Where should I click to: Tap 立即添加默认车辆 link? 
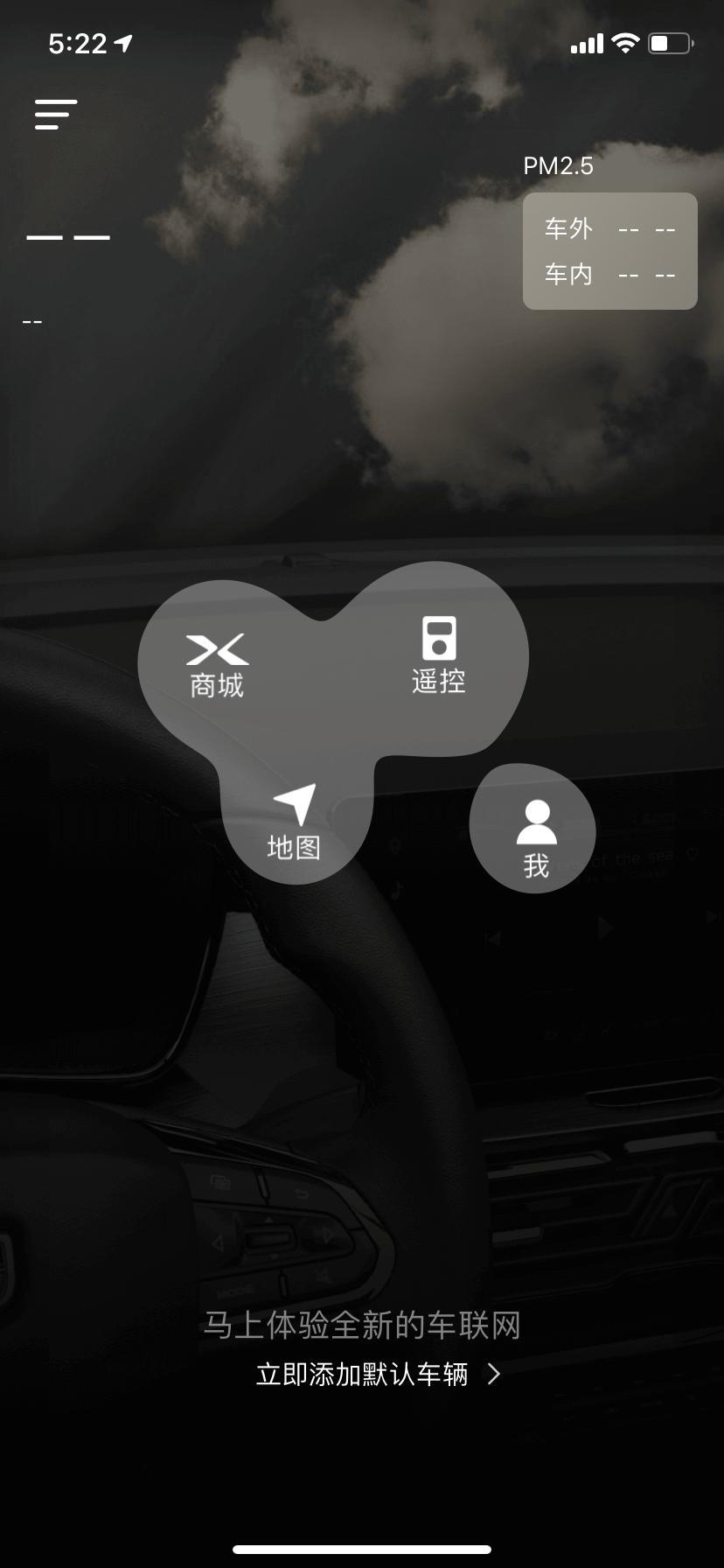[x=378, y=1374]
